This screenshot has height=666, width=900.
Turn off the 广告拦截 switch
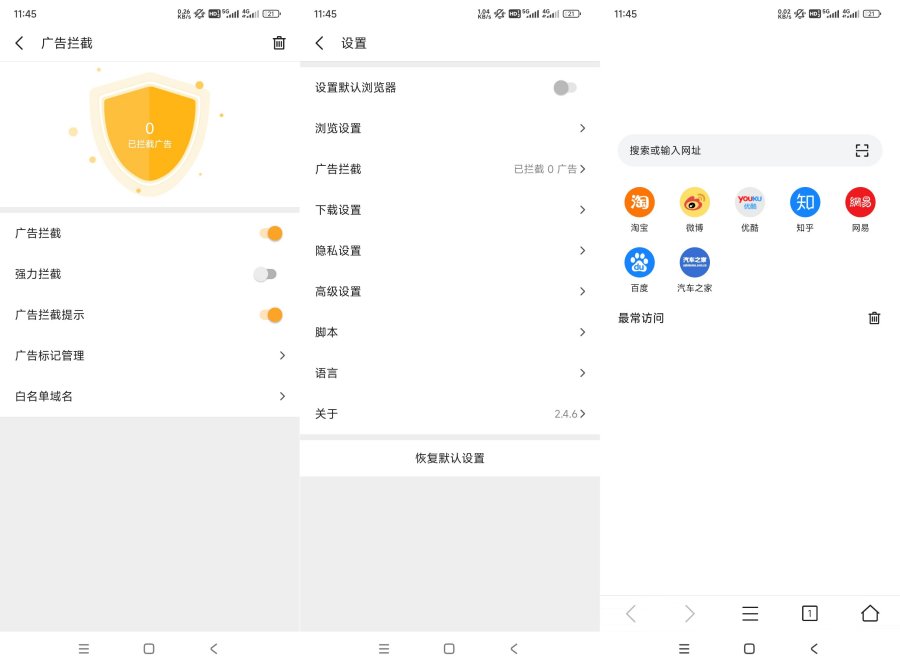270,233
